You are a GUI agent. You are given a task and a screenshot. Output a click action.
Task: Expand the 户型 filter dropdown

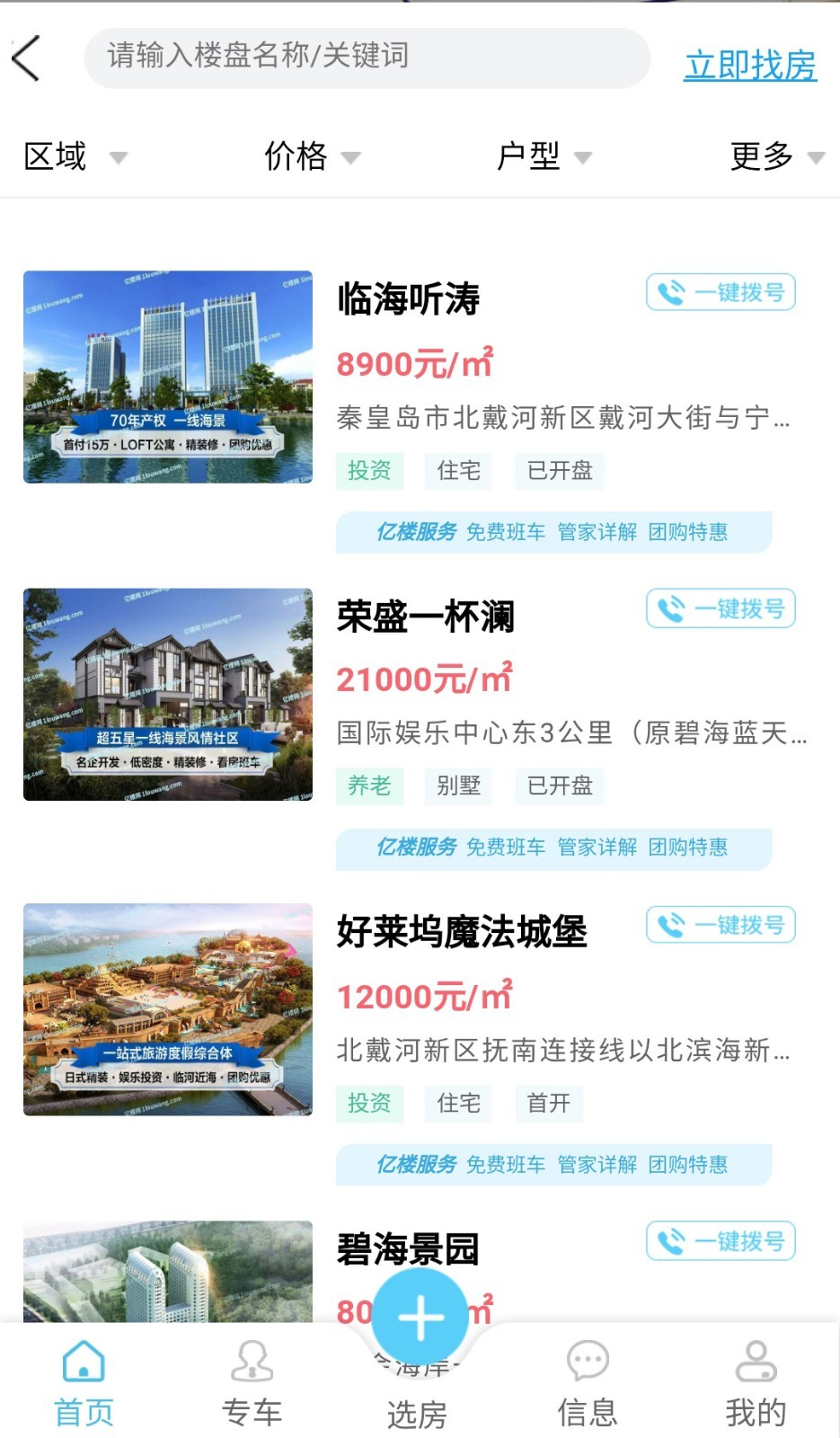544,157
